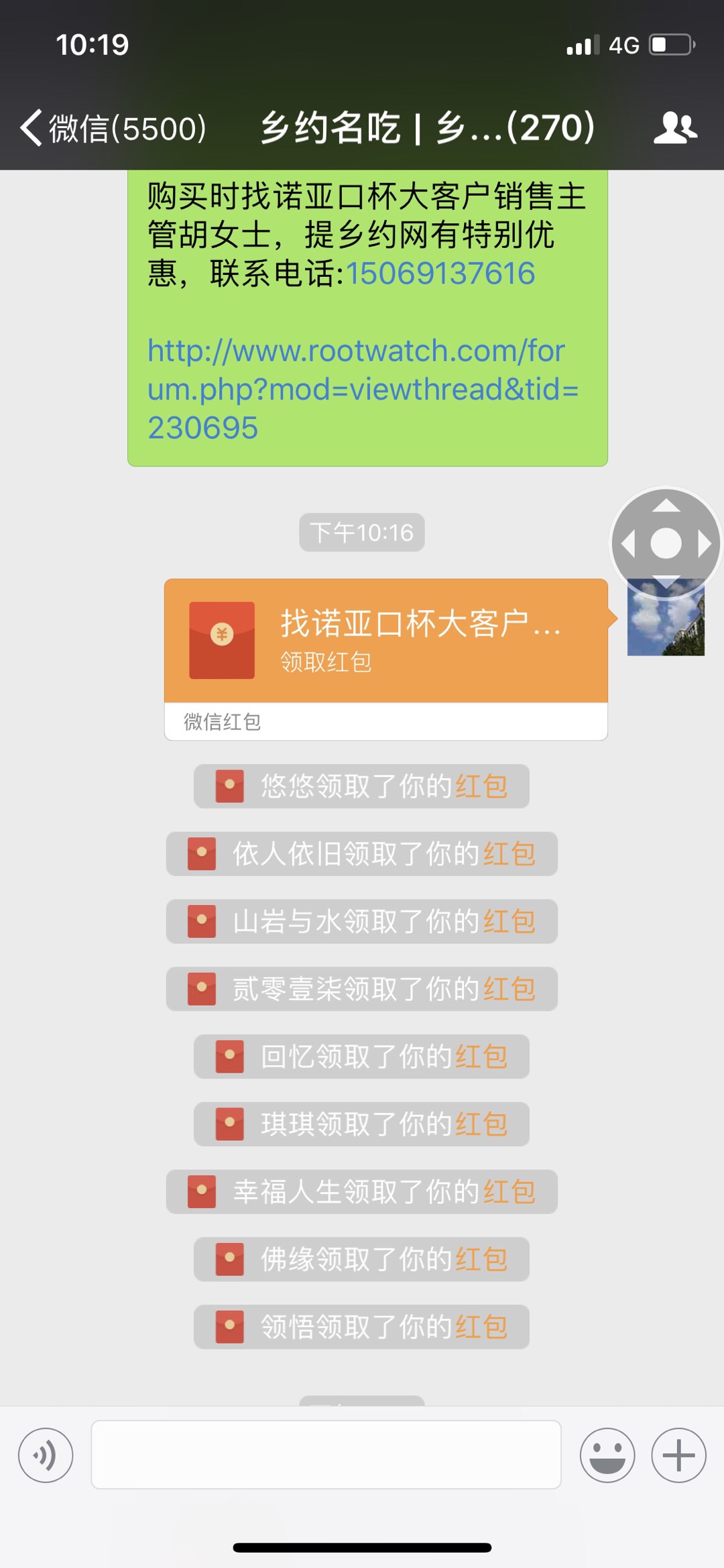Tap phone number 15069137616

[440, 274]
